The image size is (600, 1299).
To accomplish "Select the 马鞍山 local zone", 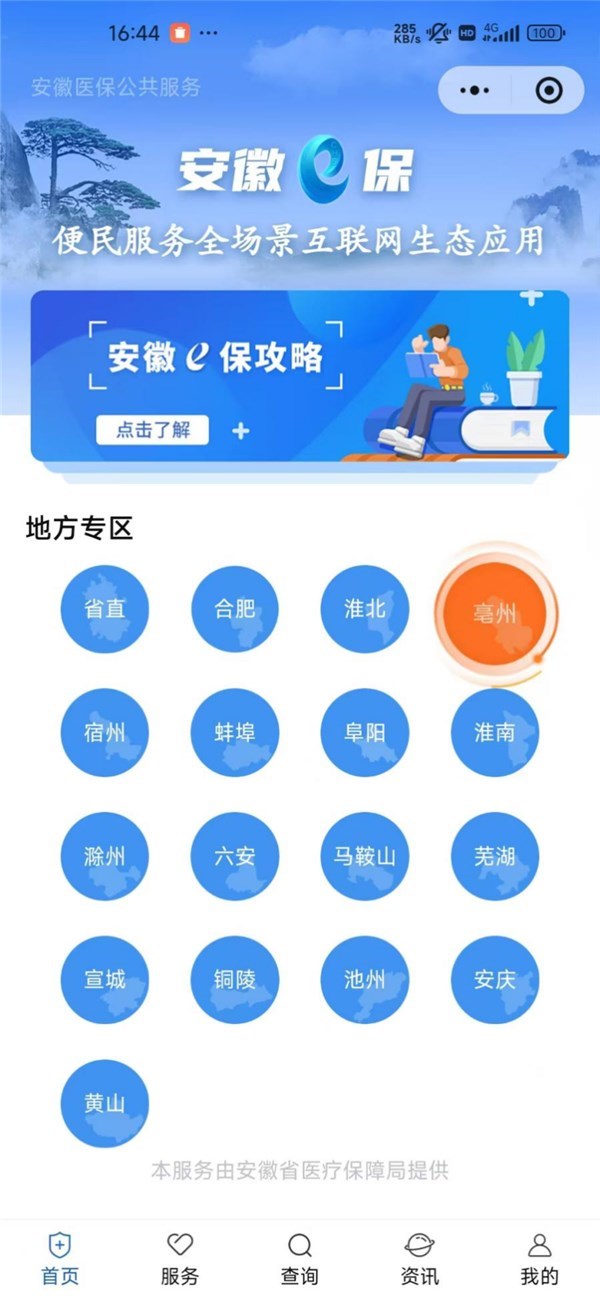I will (x=365, y=856).
